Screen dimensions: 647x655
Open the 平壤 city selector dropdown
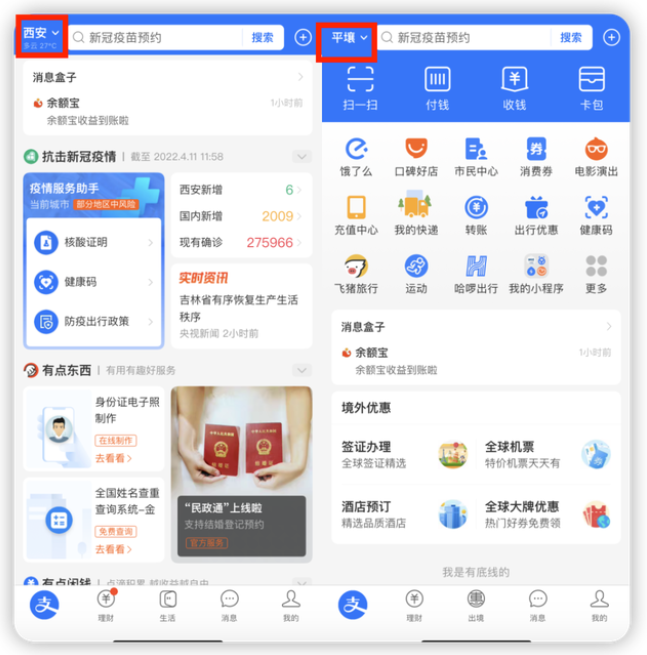pos(349,38)
